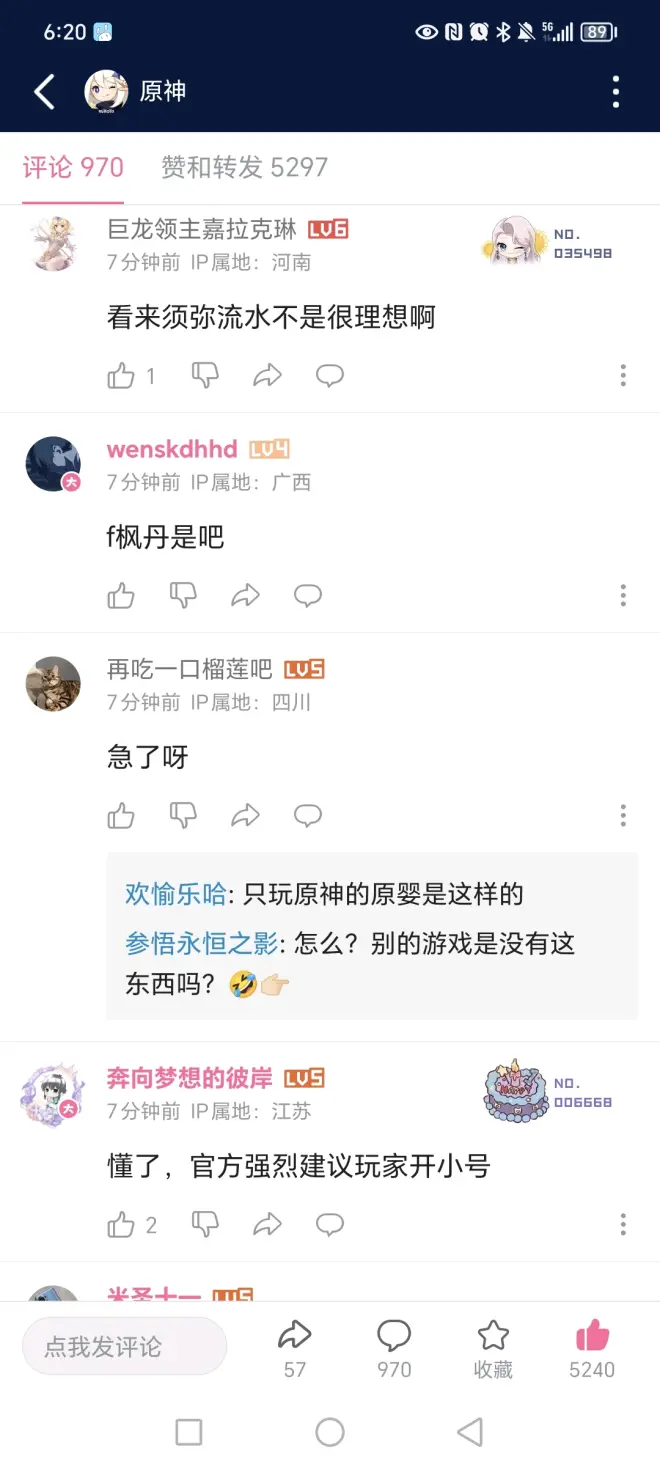Like 奔向梦想的彼岸's comment

121,1224
